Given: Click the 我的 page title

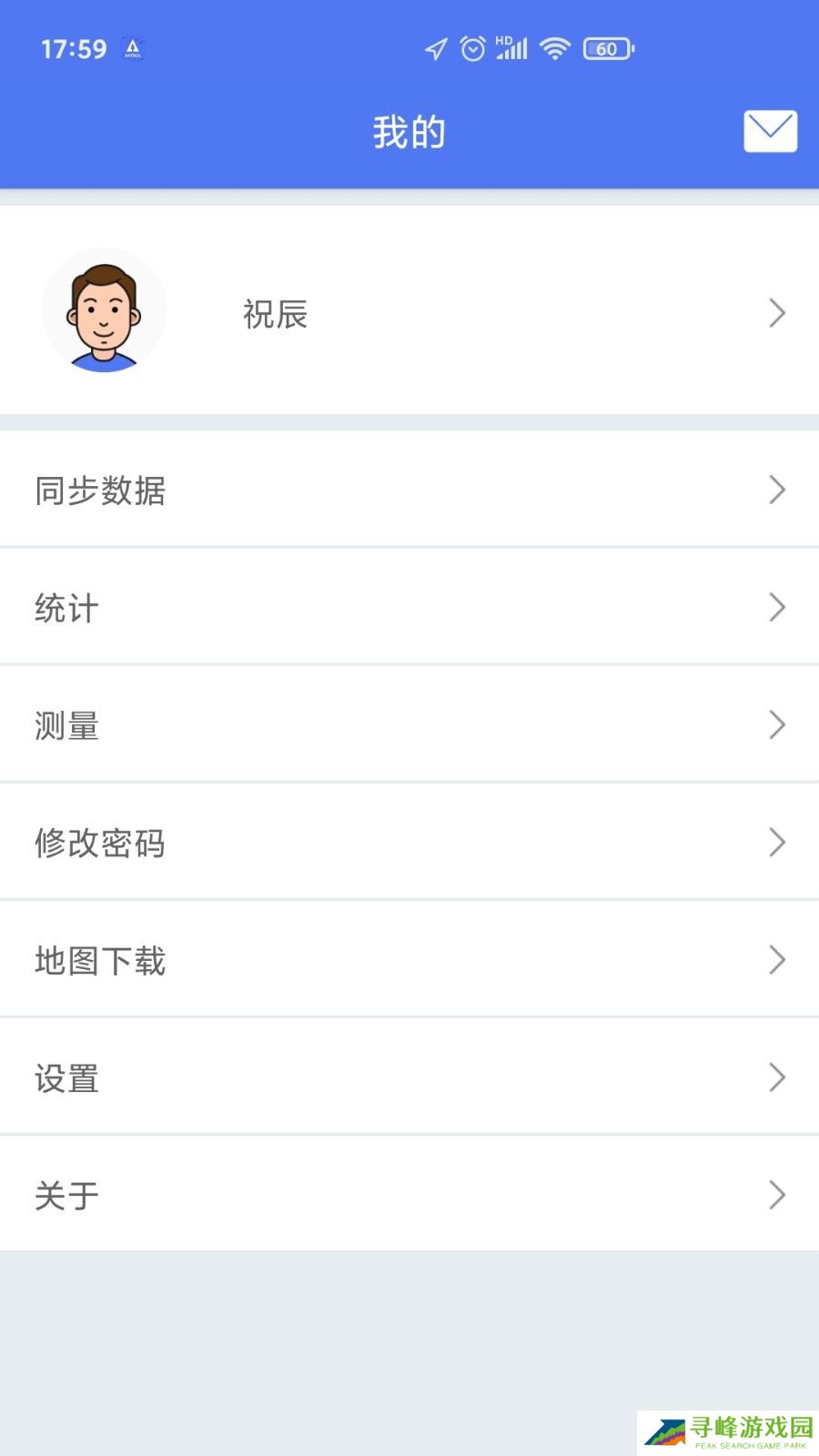Looking at the screenshot, I should [409, 130].
